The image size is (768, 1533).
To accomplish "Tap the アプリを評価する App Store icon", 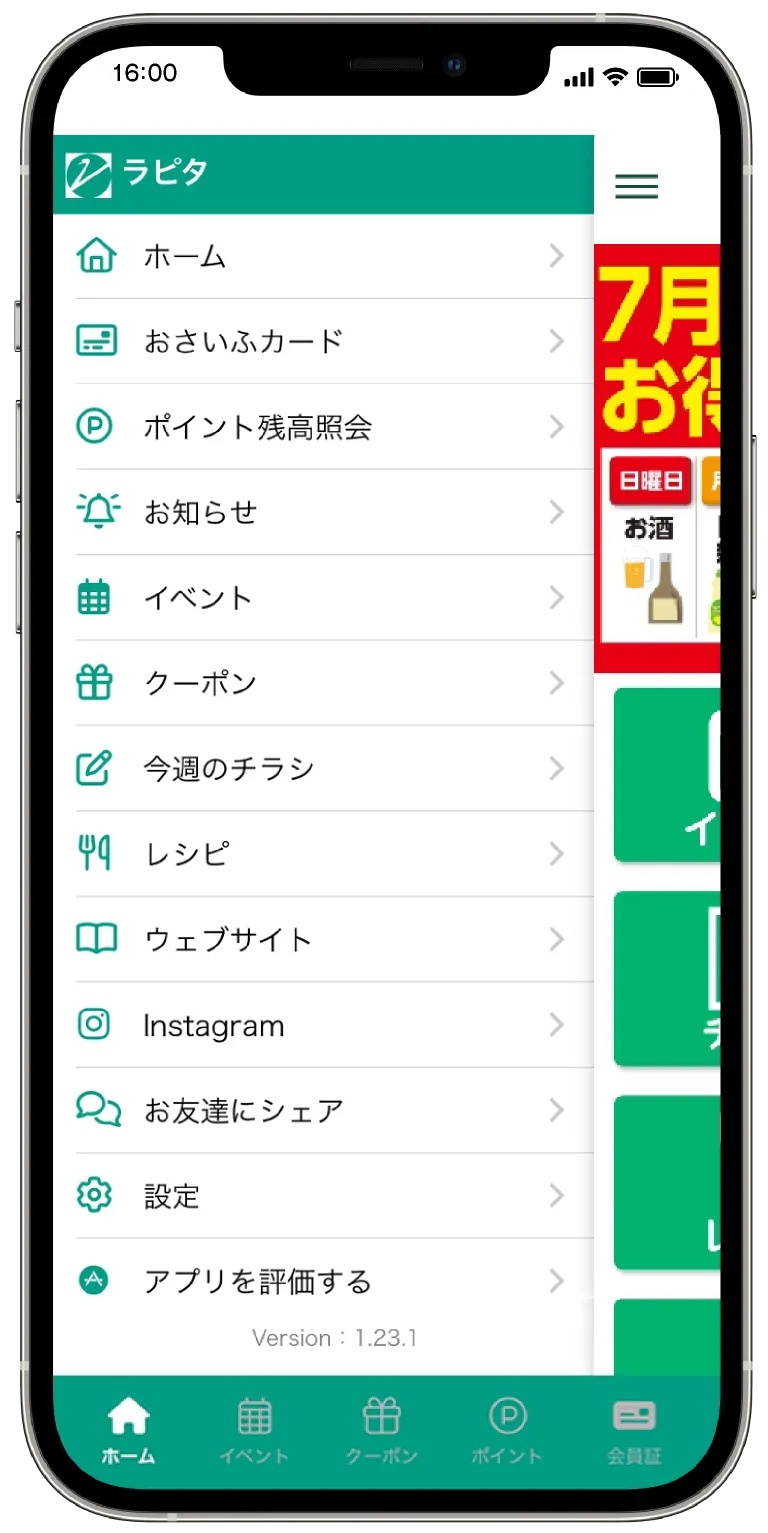I will click(x=95, y=1281).
